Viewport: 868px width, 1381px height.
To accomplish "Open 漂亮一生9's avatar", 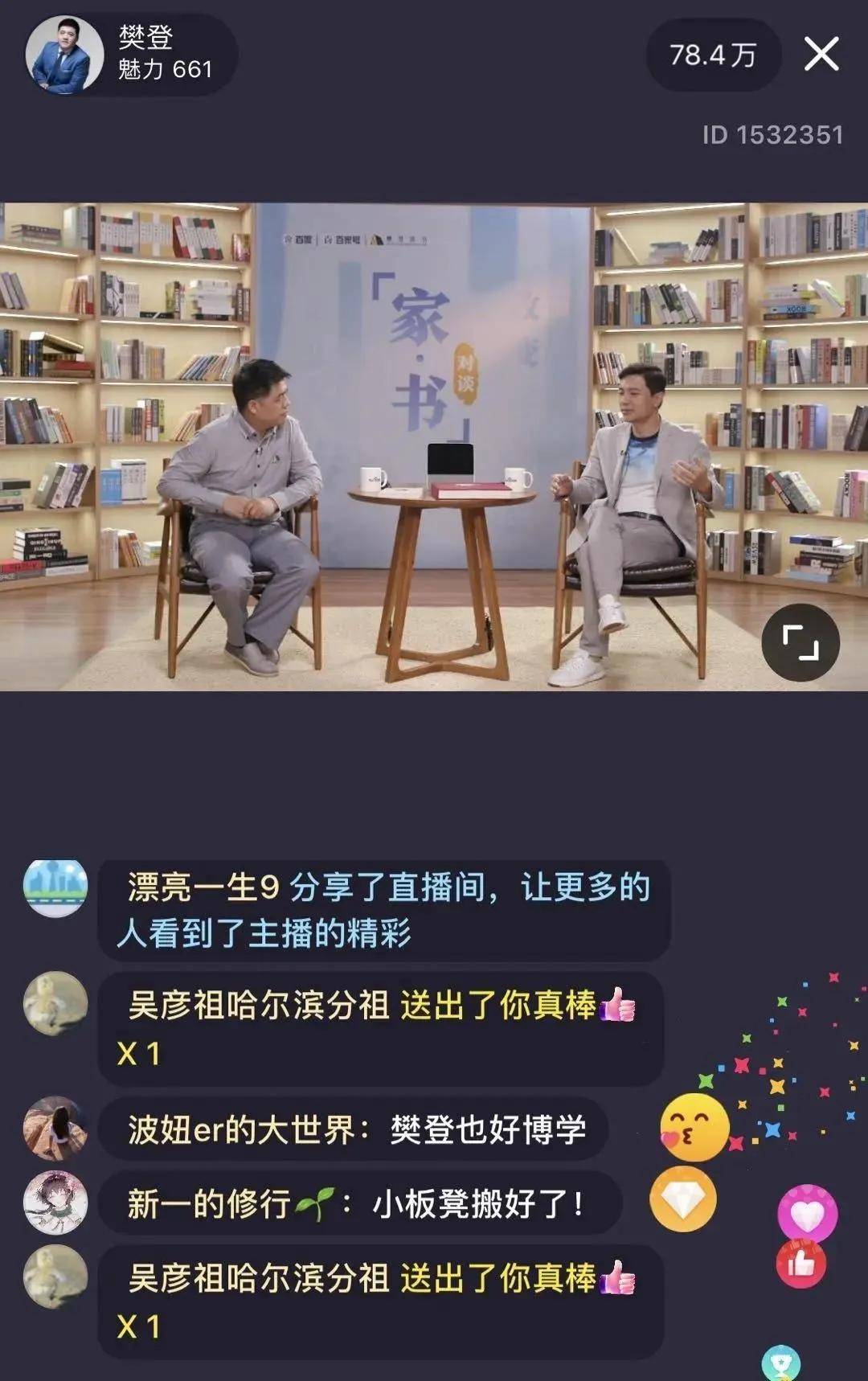I will pyautogui.click(x=55, y=887).
